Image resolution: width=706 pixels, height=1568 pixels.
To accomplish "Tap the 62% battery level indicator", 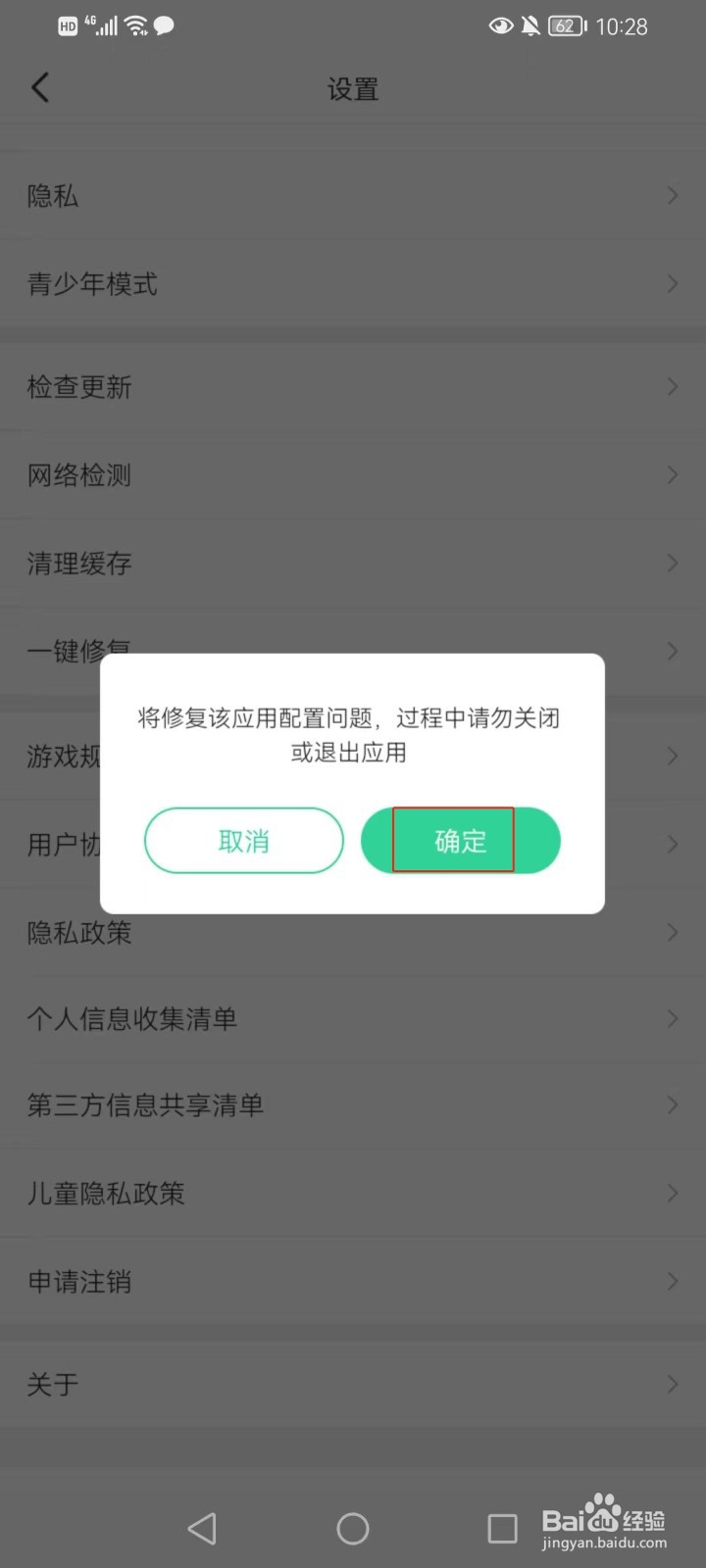I will (563, 26).
